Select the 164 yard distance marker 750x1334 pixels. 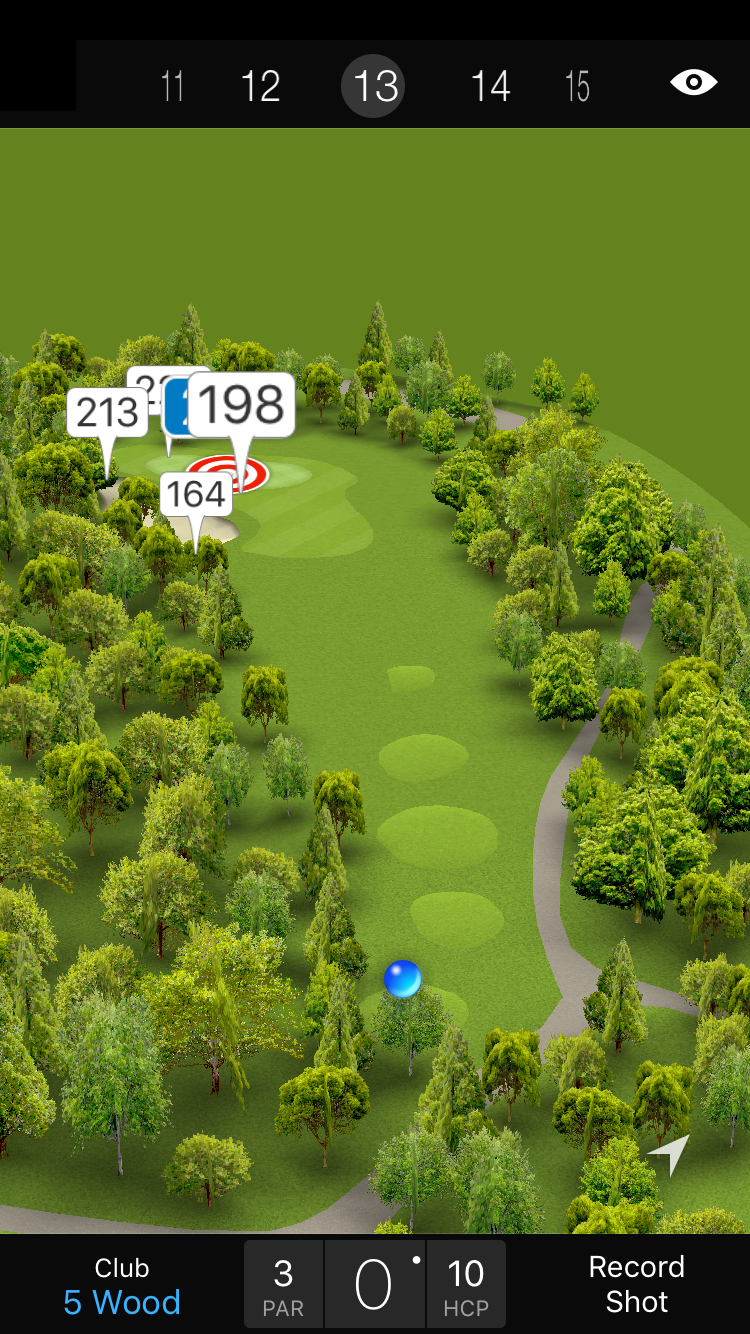pyautogui.click(x=196, y=494)
